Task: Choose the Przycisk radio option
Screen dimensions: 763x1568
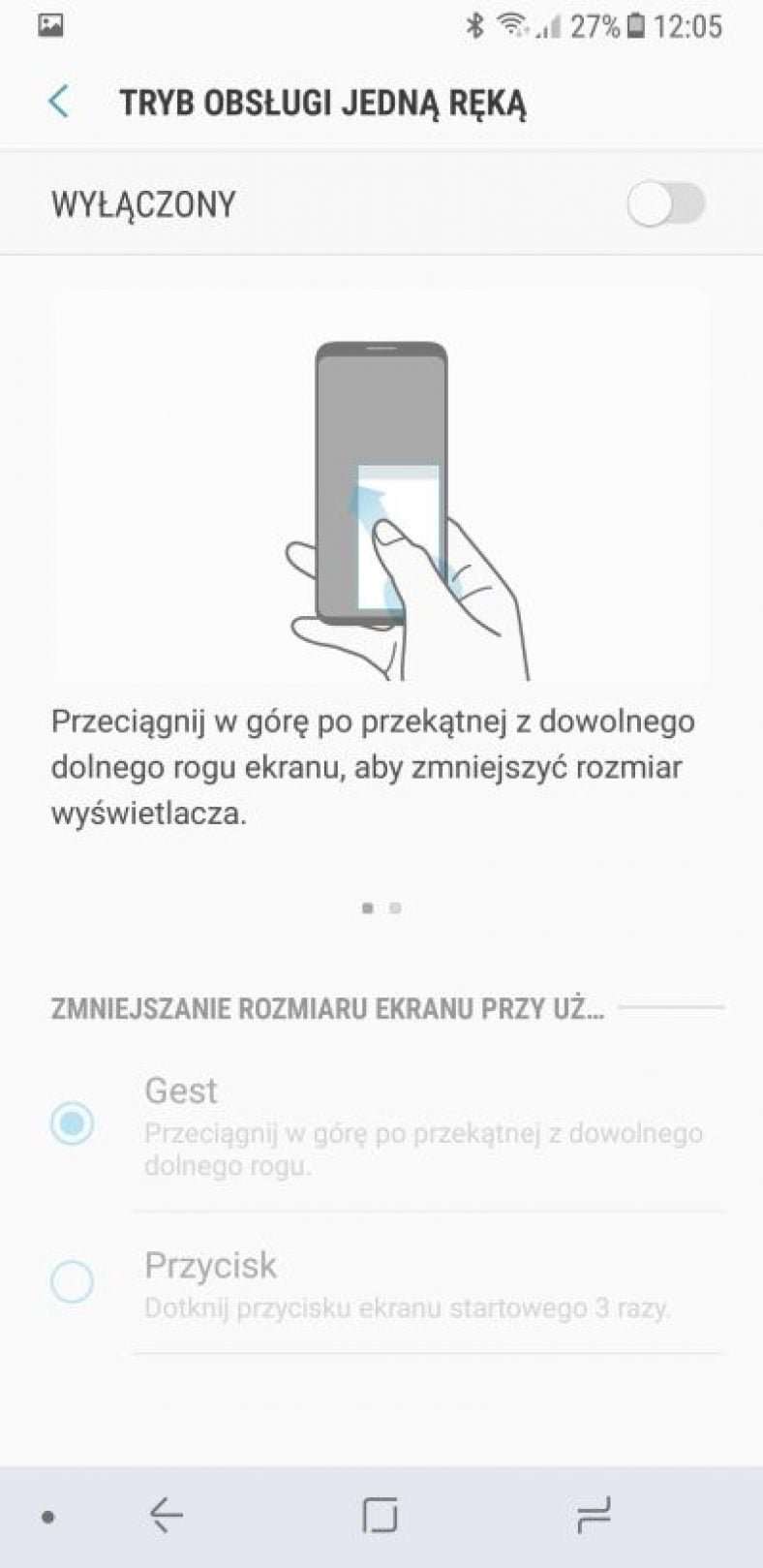Action: (x=73, y=1282)
